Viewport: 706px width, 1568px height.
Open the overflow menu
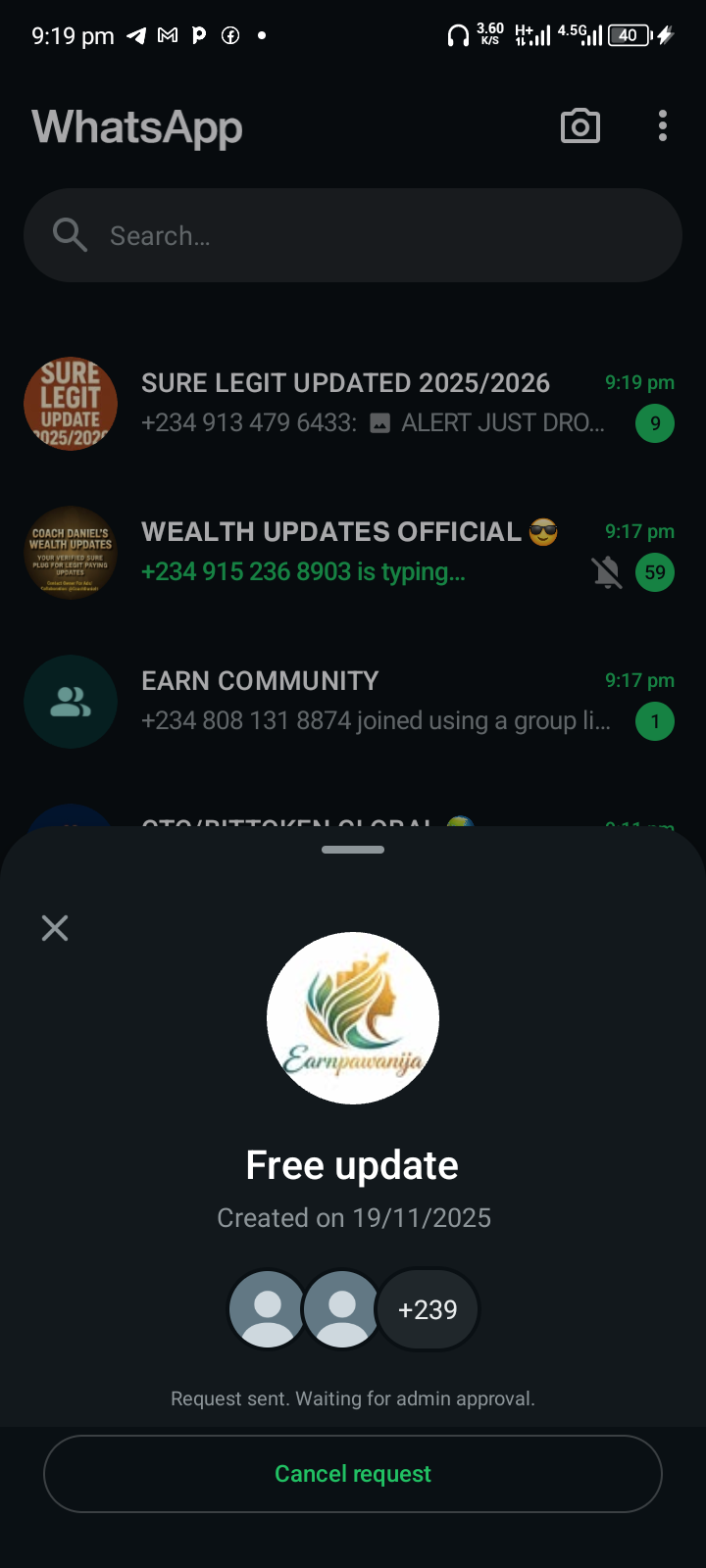coord(663,126)
